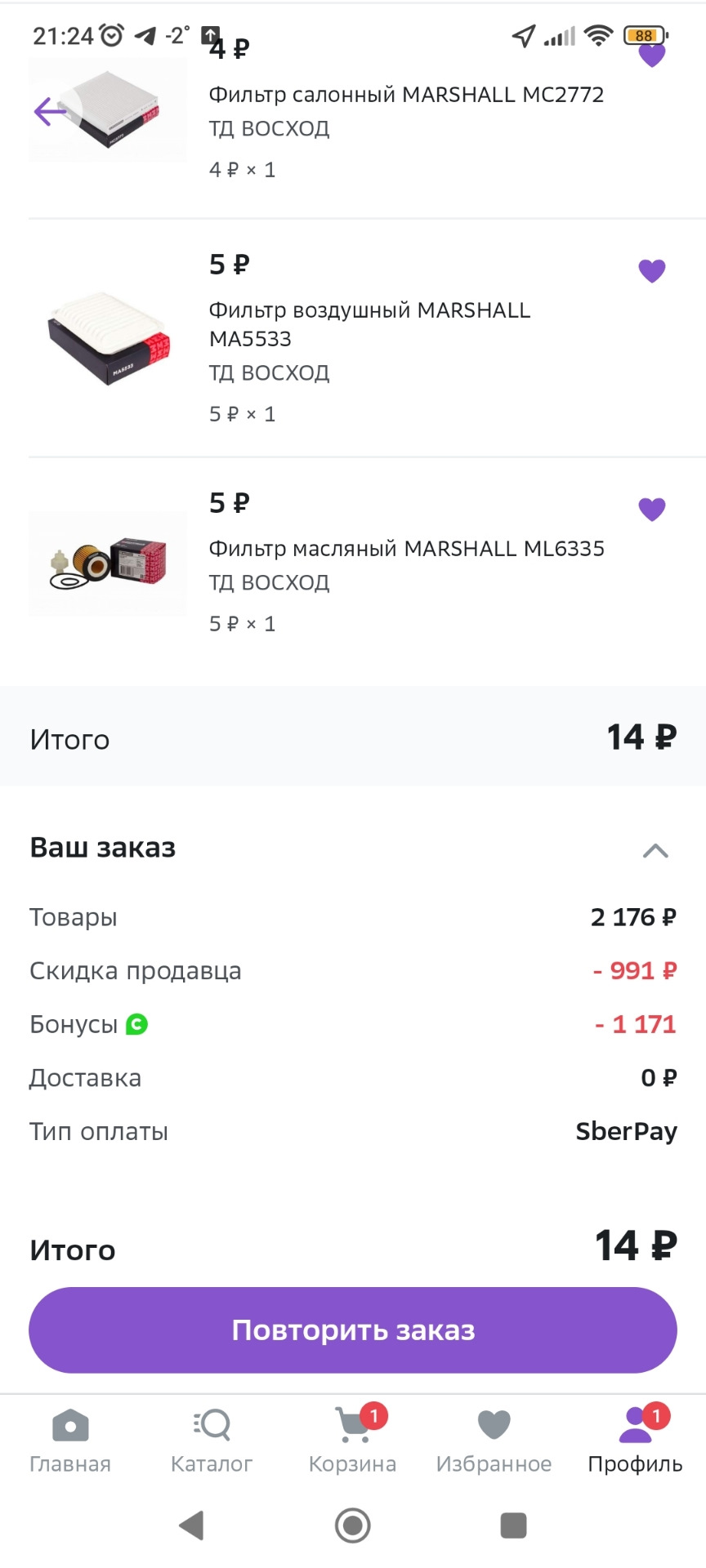Open the Каталог tab
The width and height of the screenshot is (706, 1568).
(x=212, y=1441)
